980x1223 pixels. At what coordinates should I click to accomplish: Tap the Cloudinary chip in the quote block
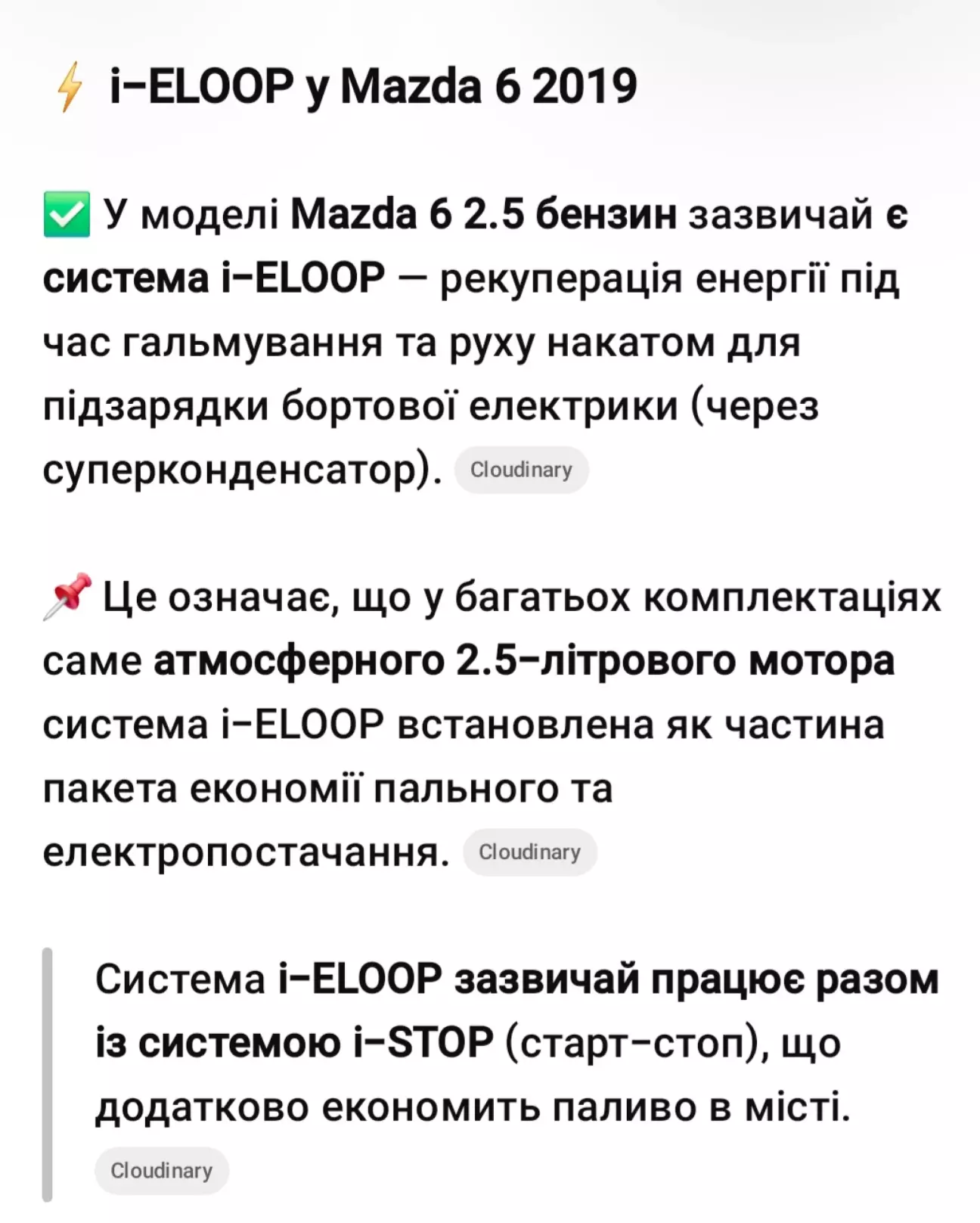click(x=161, y=1171)
